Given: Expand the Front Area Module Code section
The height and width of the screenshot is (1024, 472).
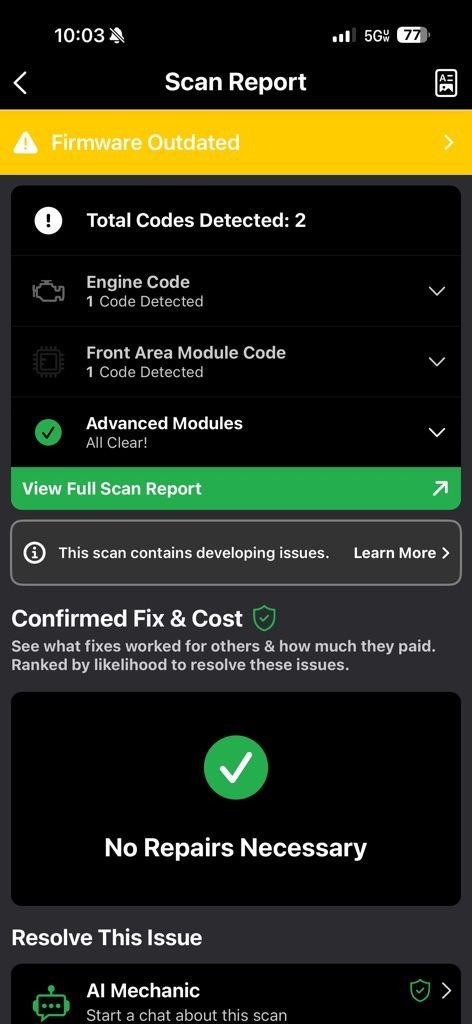Looking at the screenshot, I should click(236, 362).
